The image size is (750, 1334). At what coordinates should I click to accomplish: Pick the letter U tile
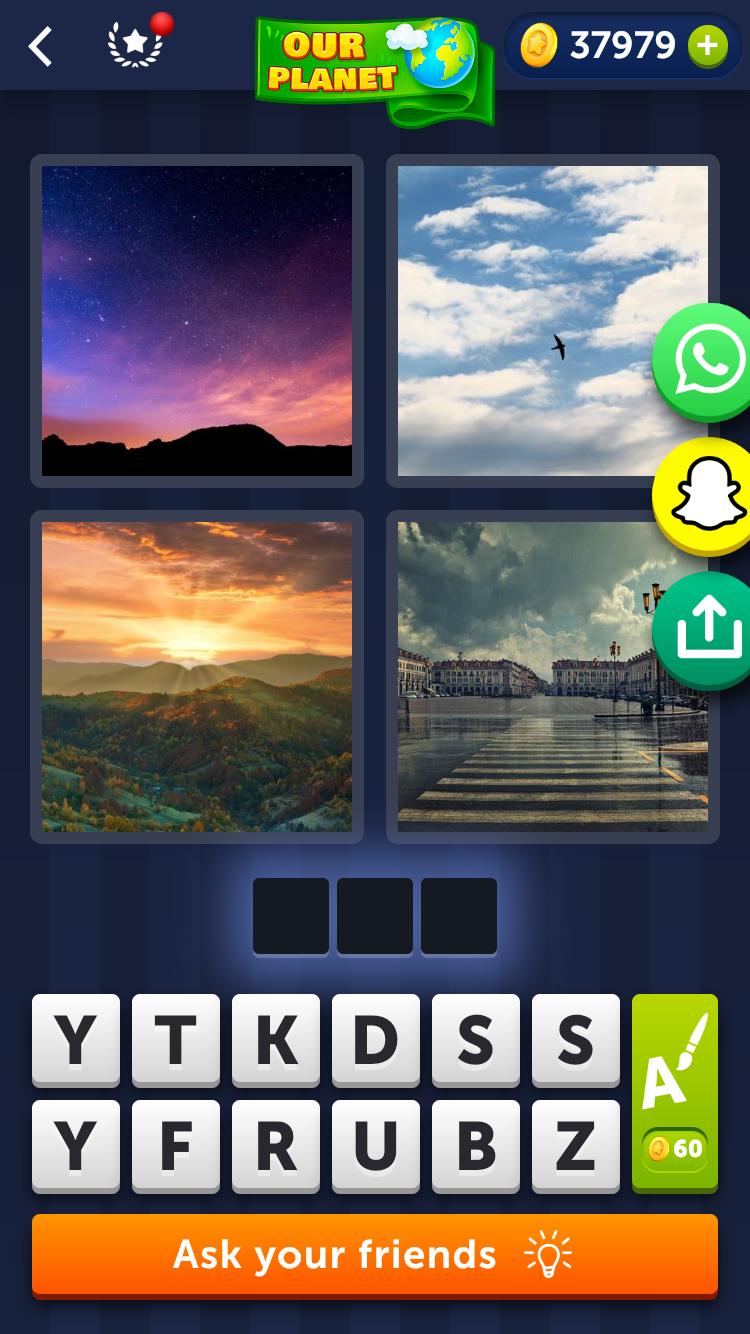376,1146
